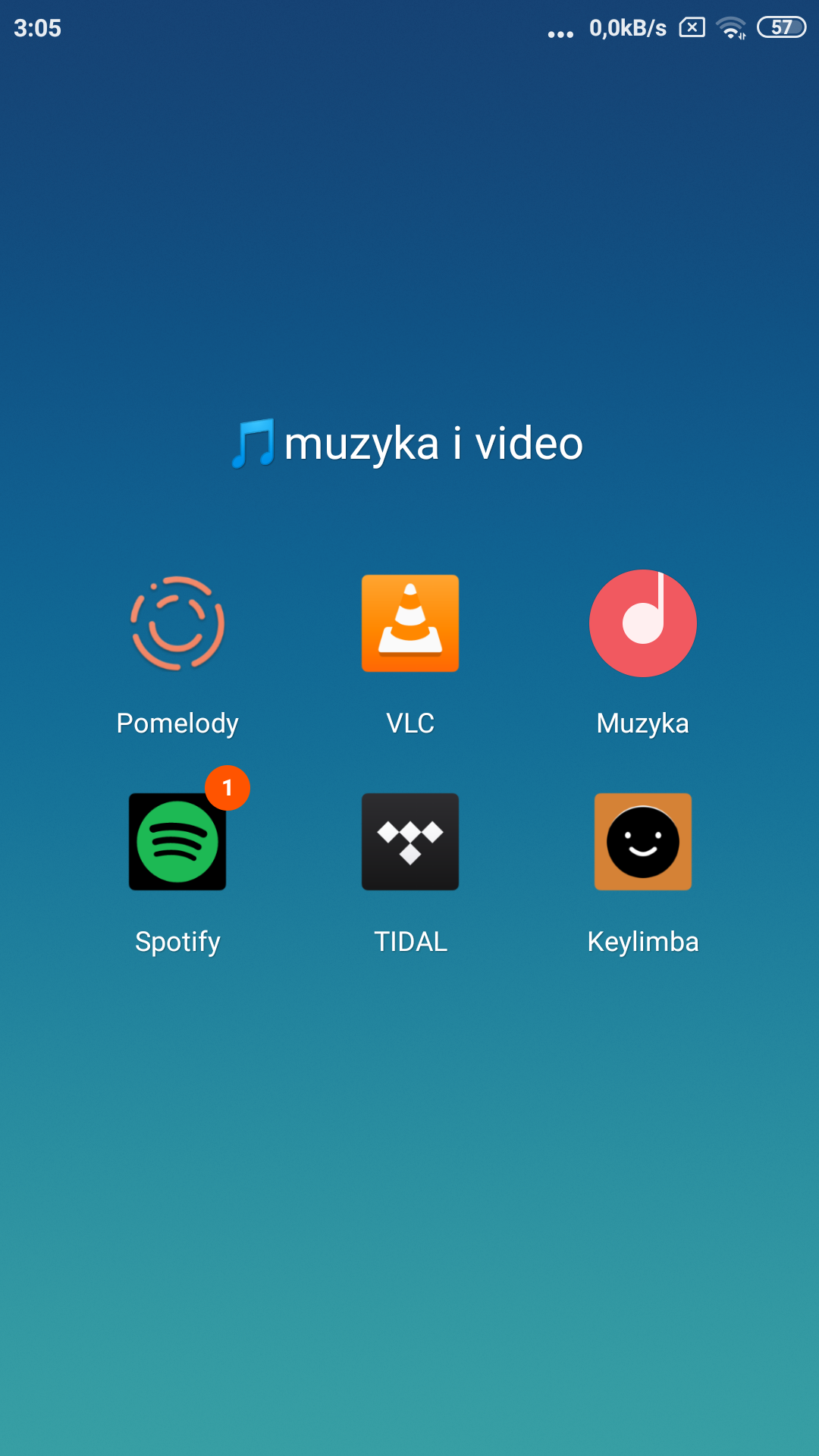Open the TIDAL streaming app
The height and width of the screenshot is (1456, 819).
(409, 842)
